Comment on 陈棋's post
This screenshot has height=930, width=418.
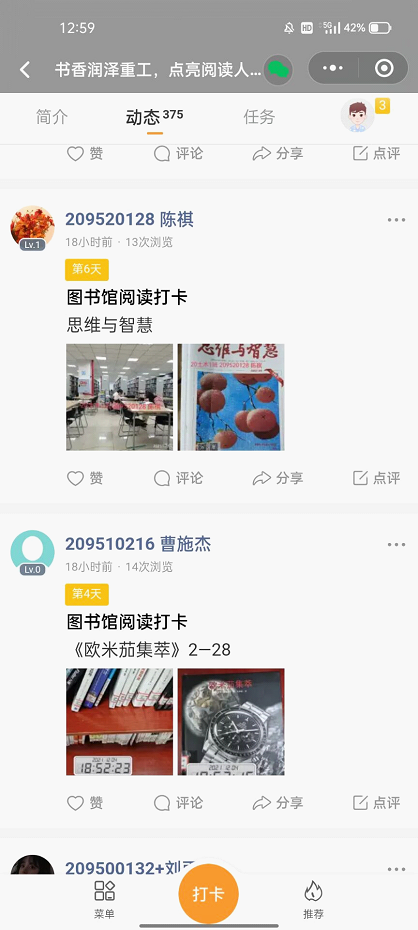(178, 478)
